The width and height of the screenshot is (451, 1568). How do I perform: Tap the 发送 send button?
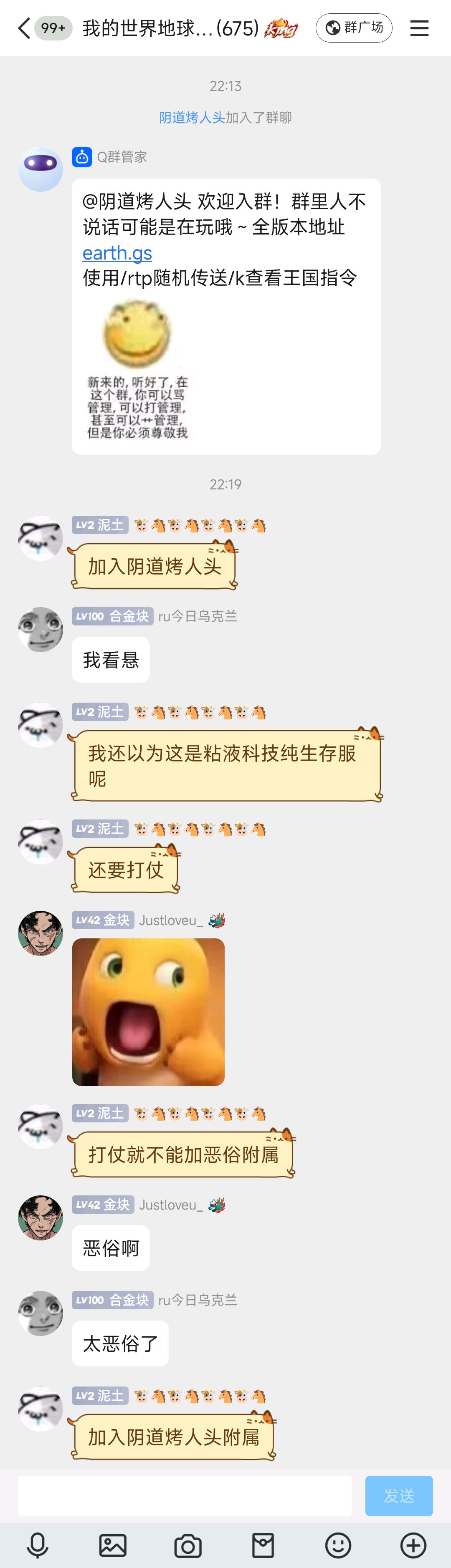398,1495
